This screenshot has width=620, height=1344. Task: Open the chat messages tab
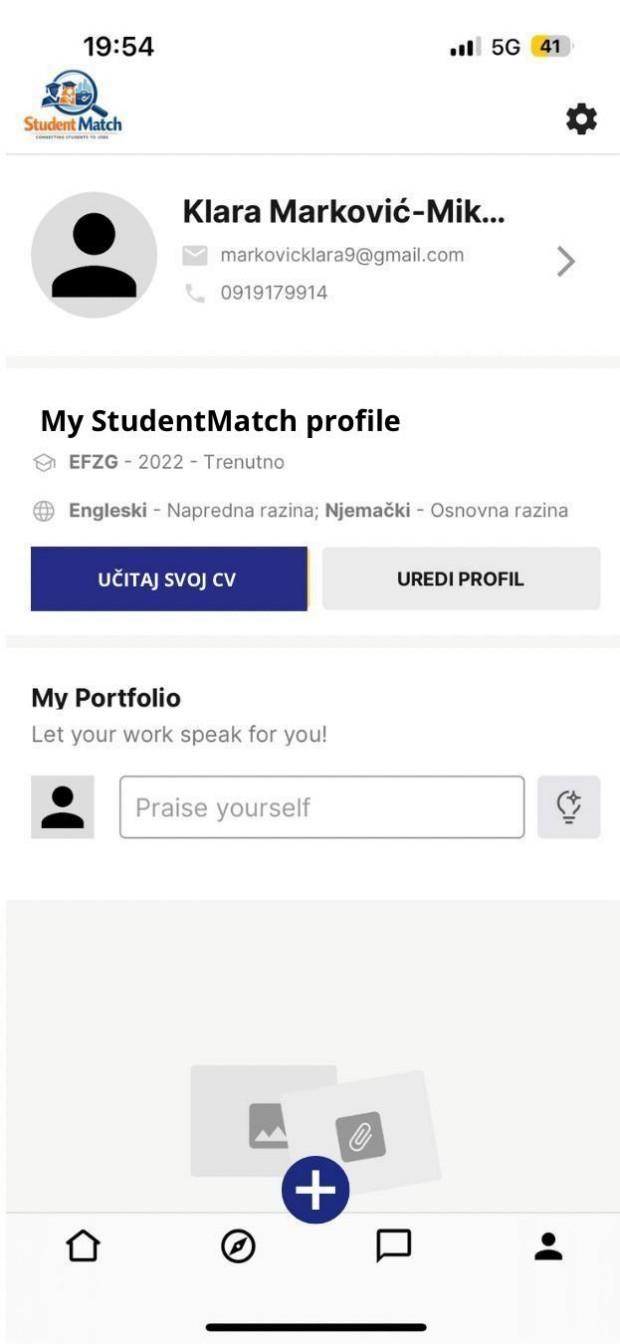393,1246
